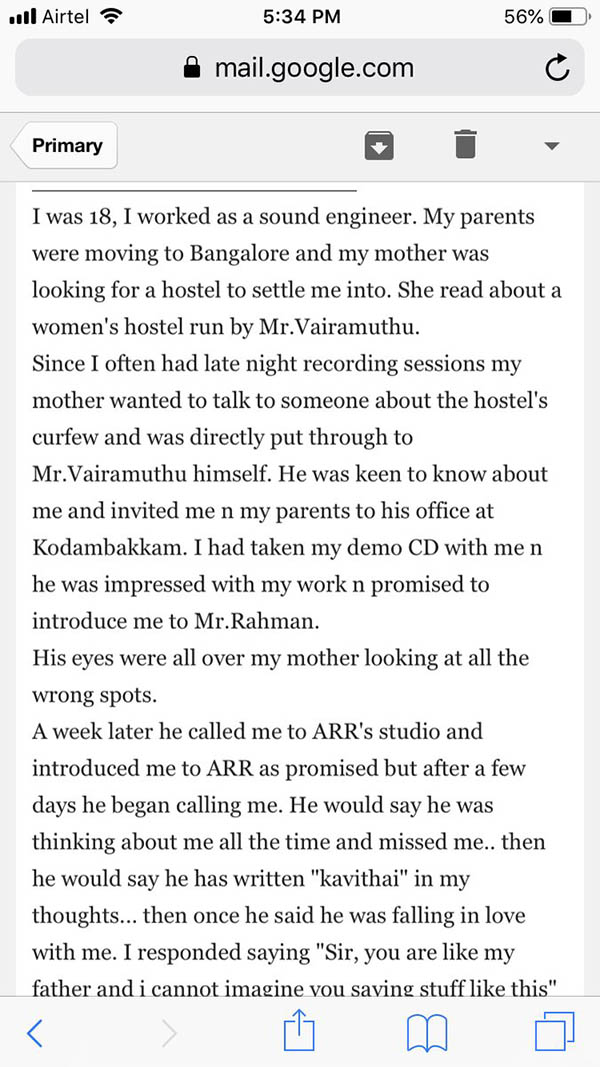
Task: Show open Safari tabs
Action: point(554,1032)
